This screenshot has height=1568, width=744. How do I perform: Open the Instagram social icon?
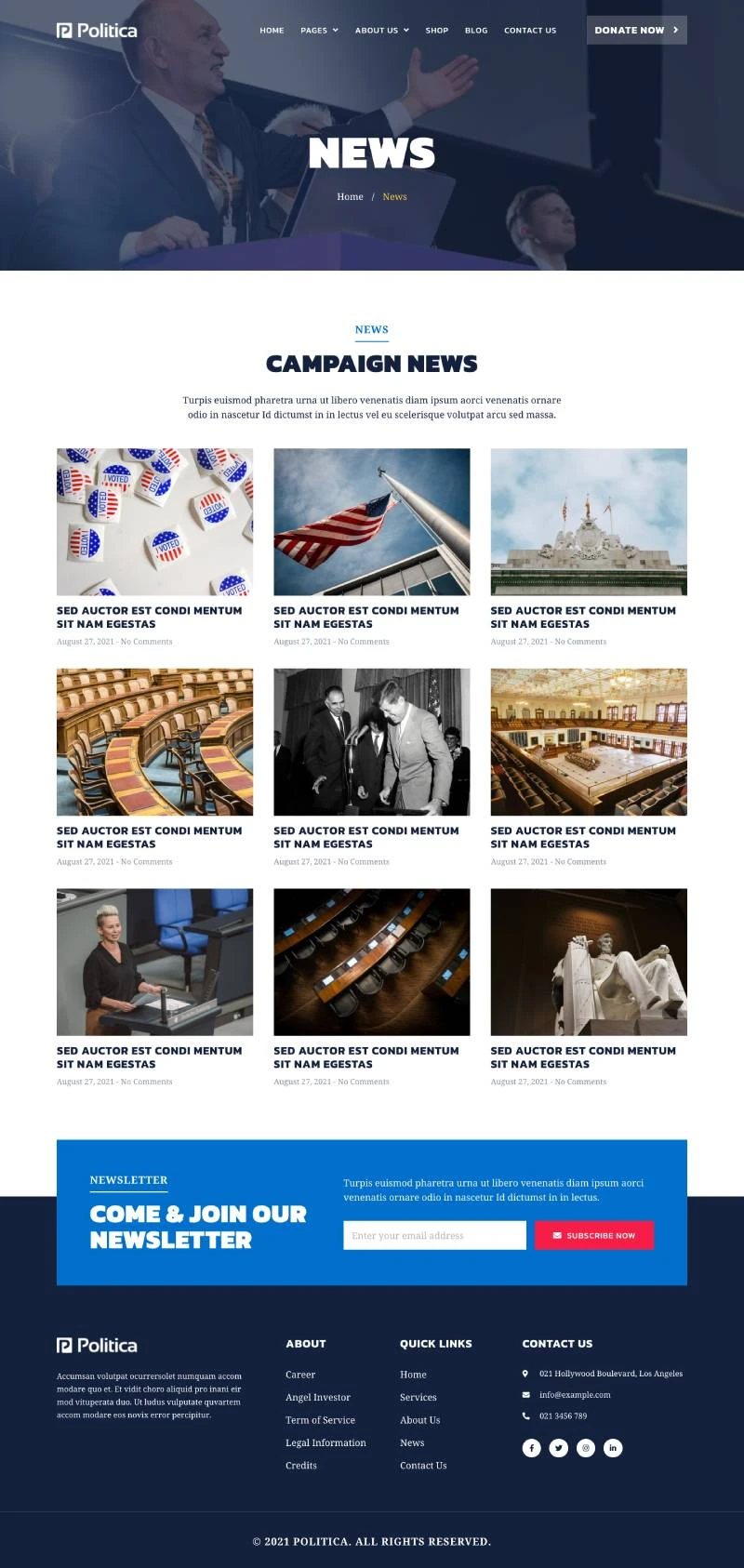coord(585,1448)
